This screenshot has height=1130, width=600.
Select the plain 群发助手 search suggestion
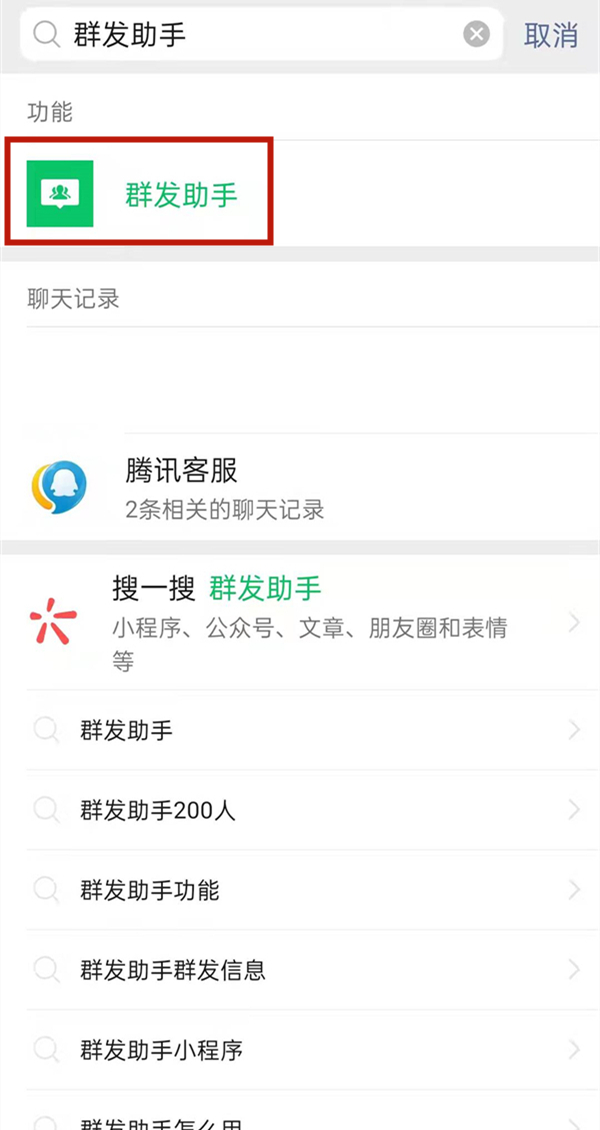[300, 731]
